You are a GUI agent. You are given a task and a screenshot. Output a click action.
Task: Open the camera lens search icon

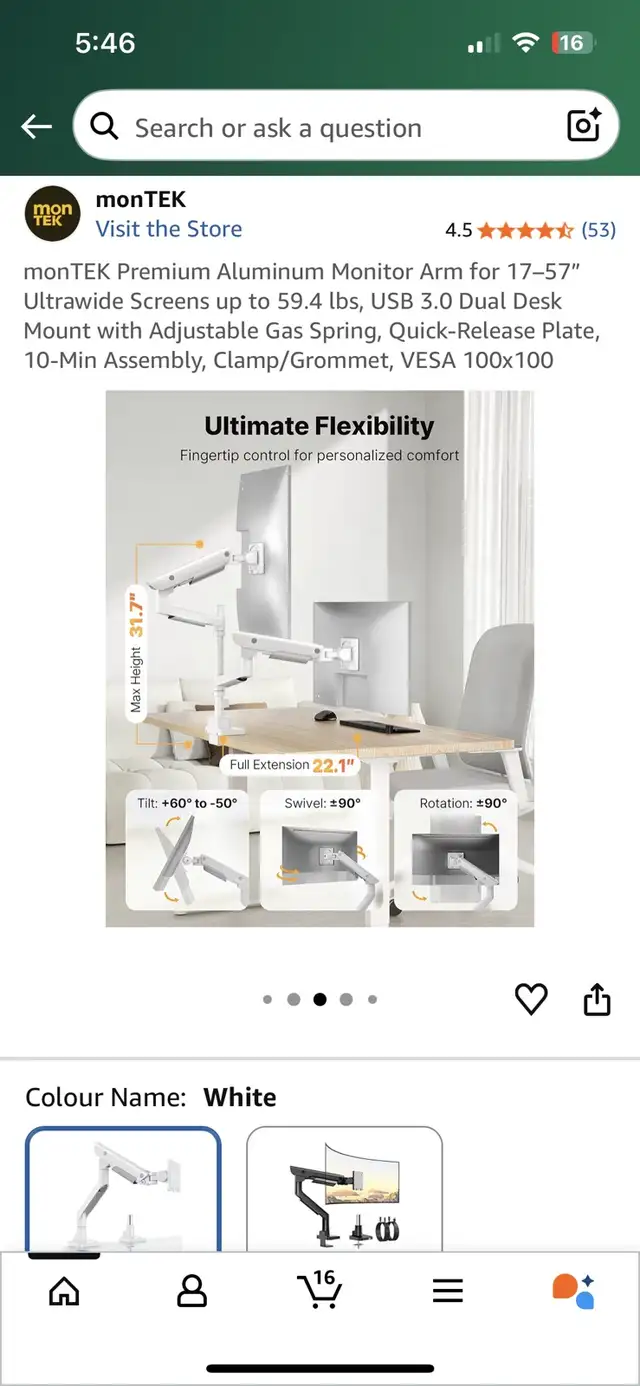(583, 126)
